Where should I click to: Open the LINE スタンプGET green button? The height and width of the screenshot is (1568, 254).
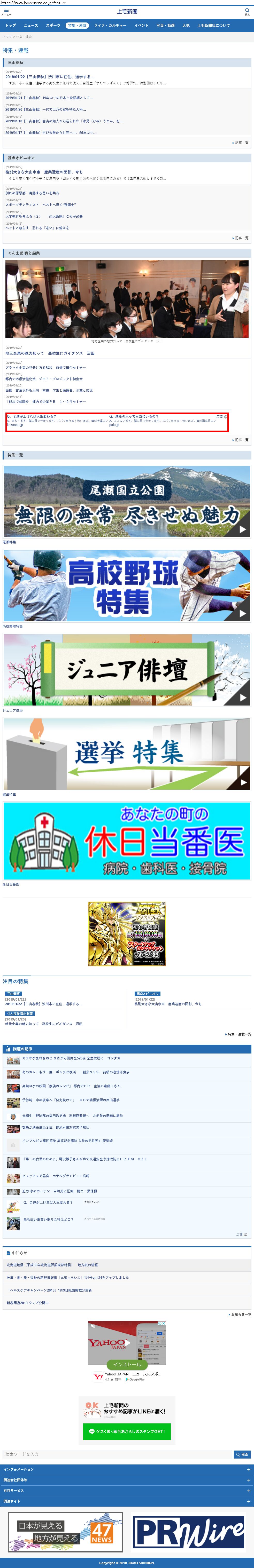[x=127, y=1431]
